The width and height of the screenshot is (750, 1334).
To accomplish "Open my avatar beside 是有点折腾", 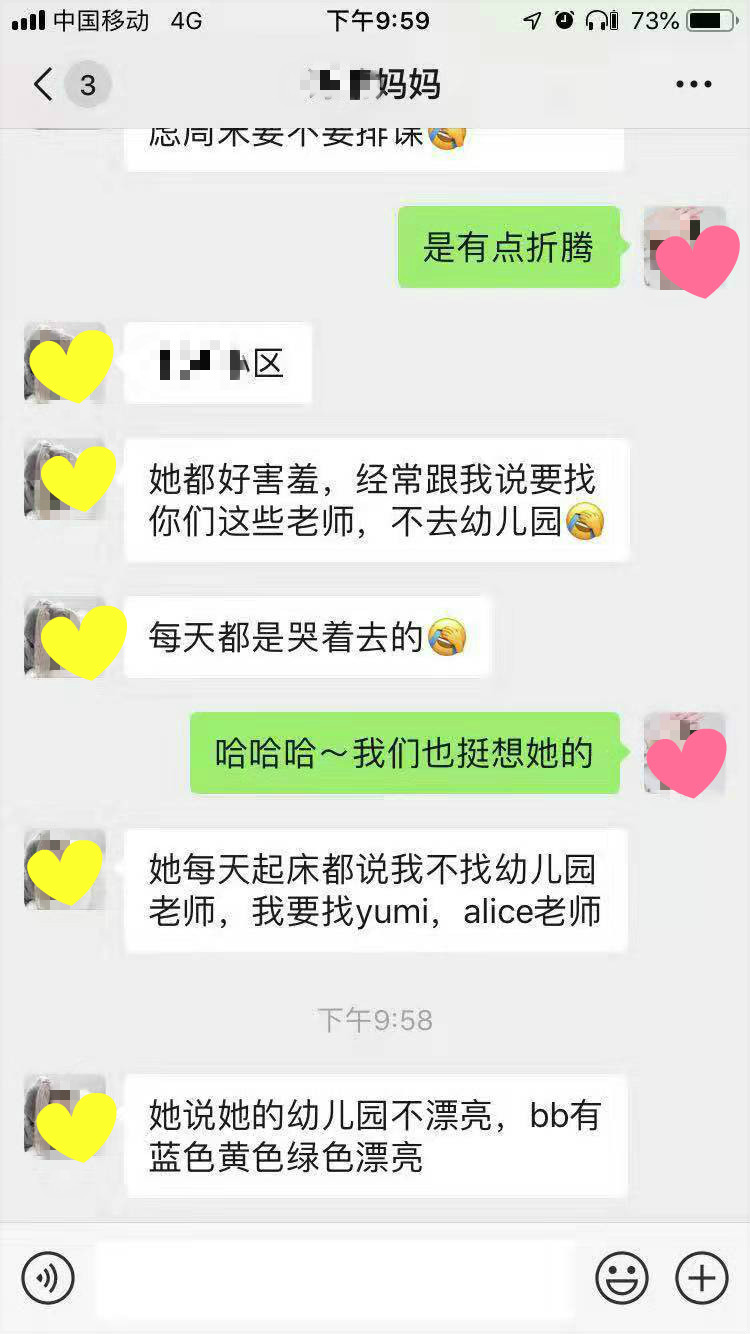I will pyautogui.click(x=685, y=248).
